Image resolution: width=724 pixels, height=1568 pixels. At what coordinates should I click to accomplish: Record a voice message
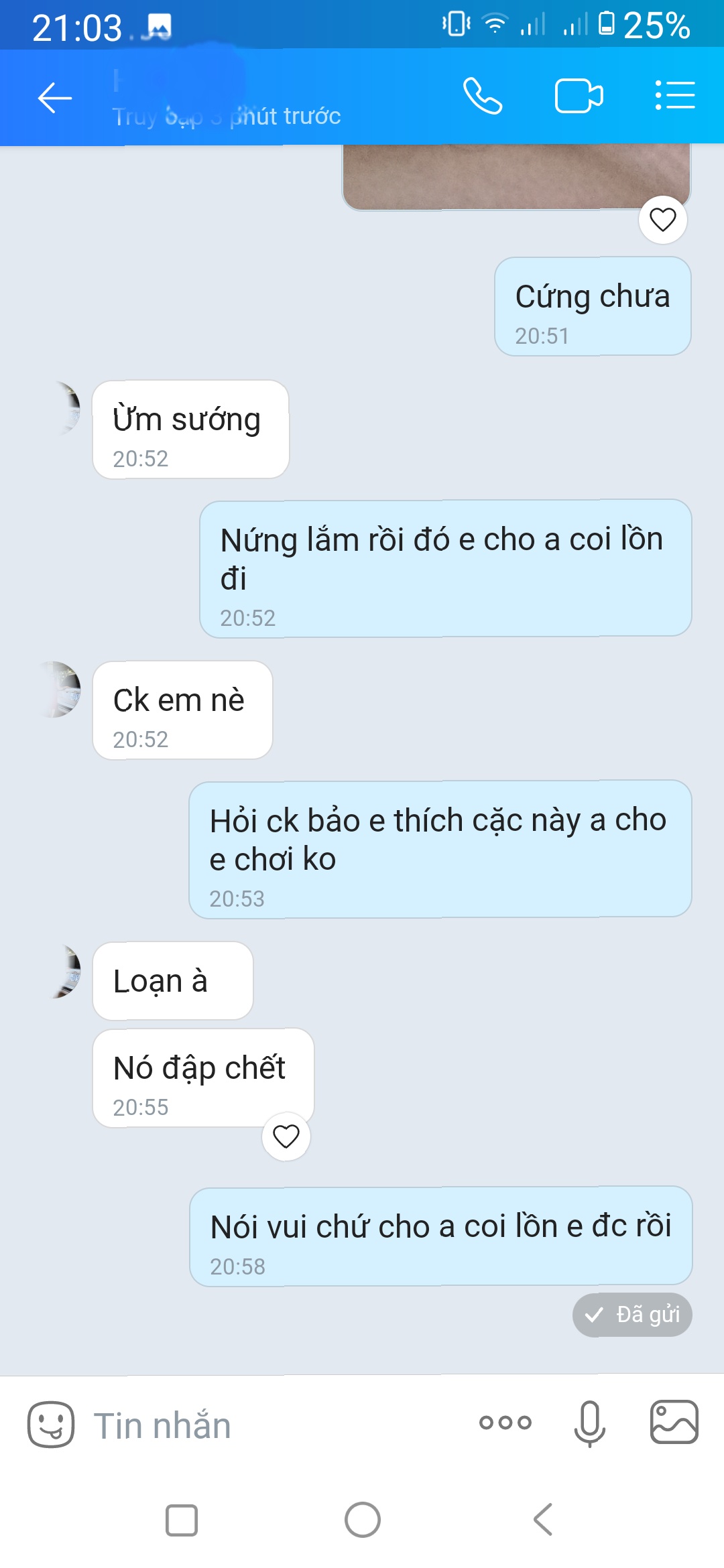[x=589, y=1423]
